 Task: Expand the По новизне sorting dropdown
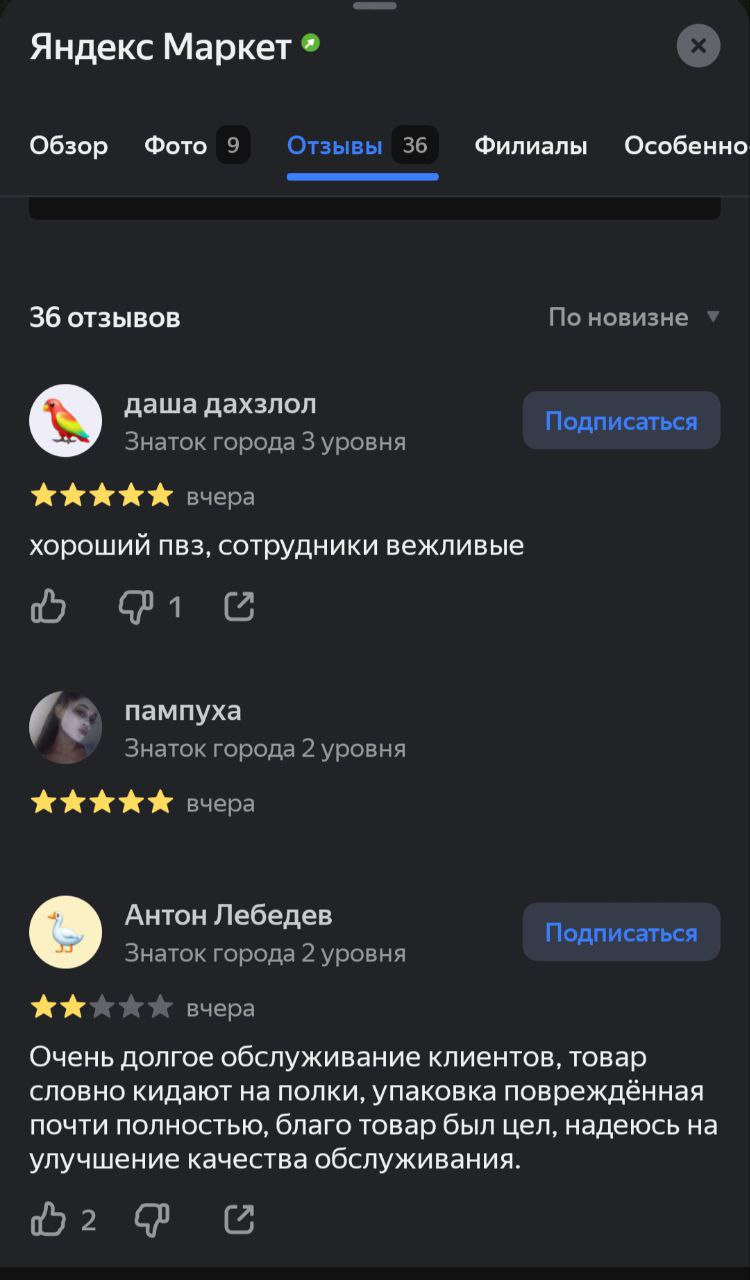click(634, 317)
